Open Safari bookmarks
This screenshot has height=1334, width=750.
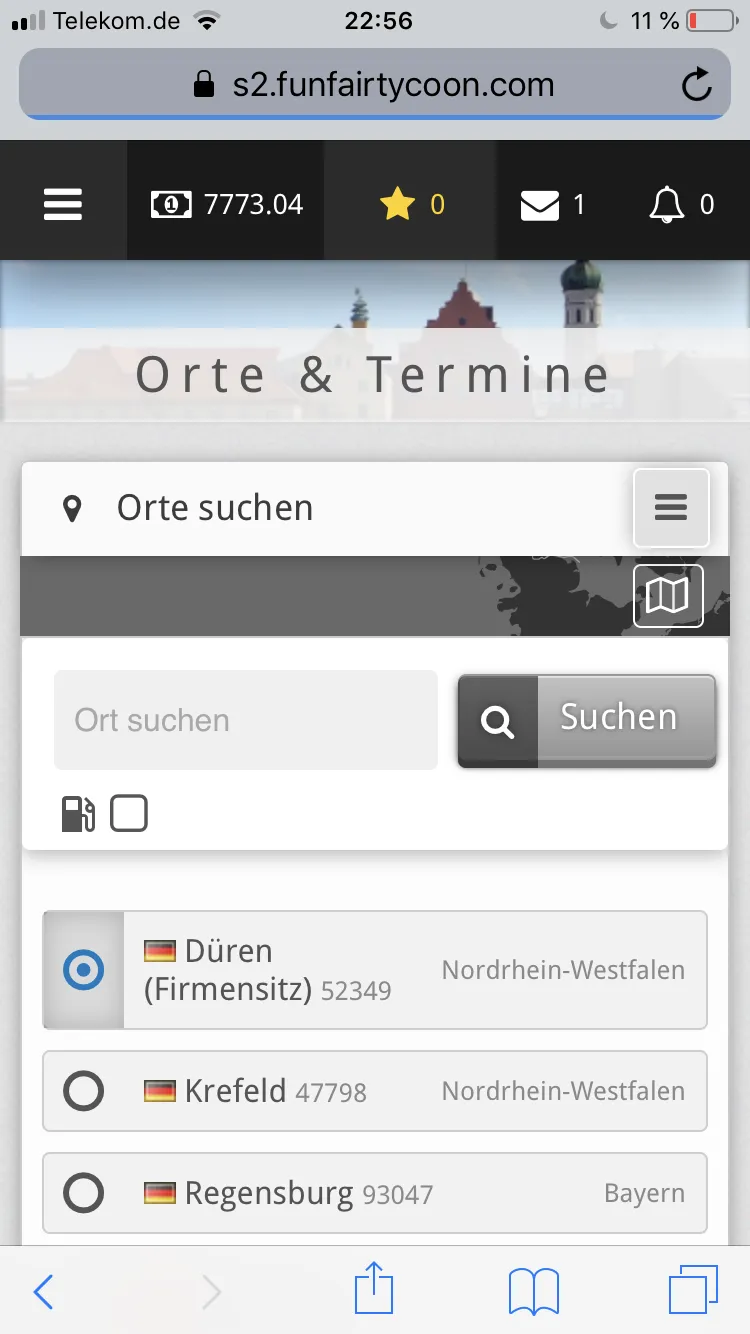click(x=533, y=1291)
